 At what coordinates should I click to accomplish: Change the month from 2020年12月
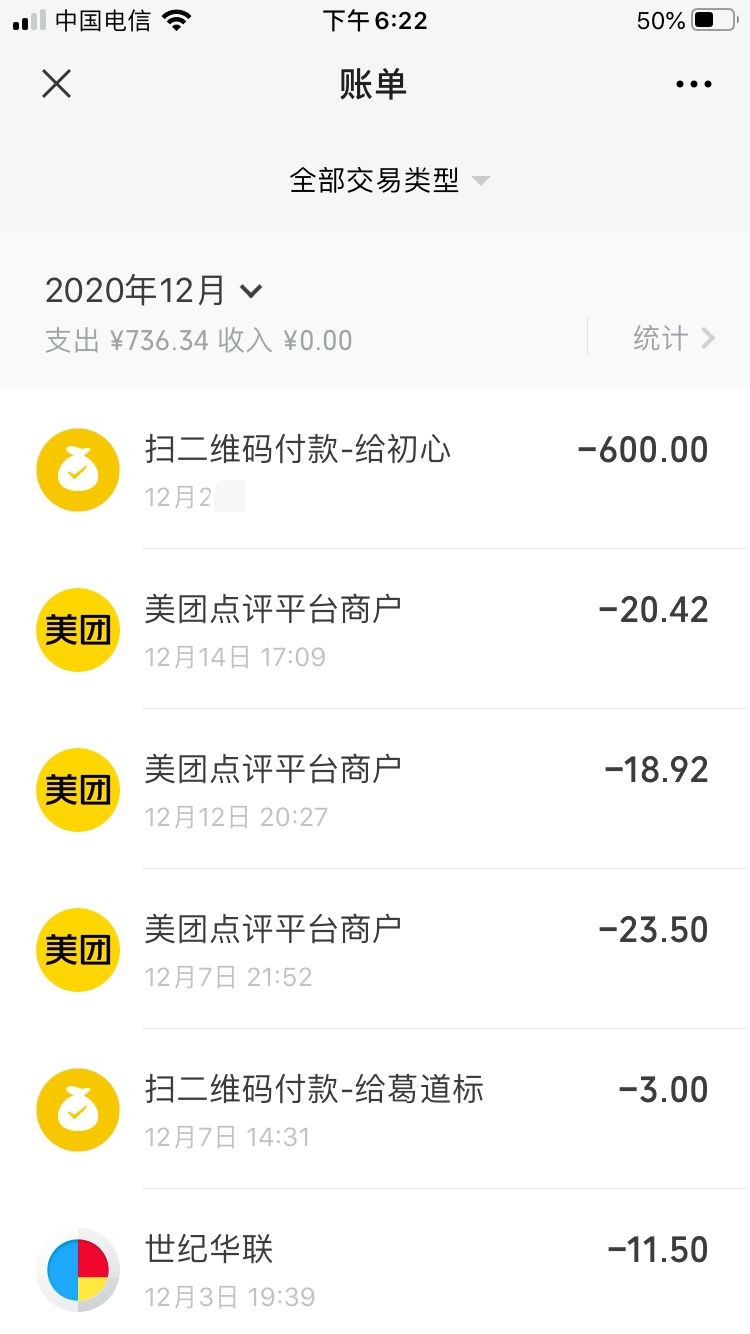click(153, 291)
